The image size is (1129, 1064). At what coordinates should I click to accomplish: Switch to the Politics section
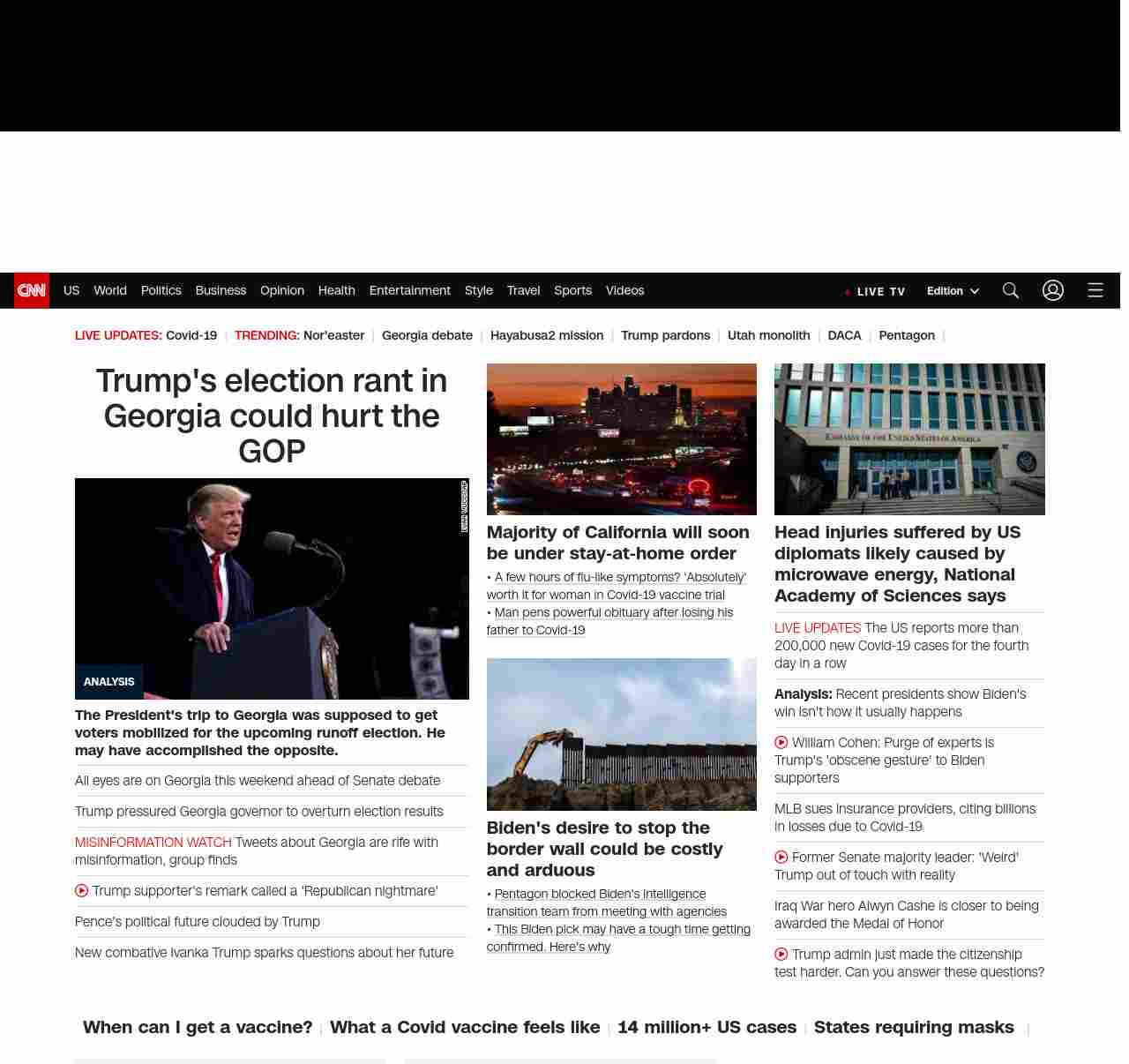161,290
